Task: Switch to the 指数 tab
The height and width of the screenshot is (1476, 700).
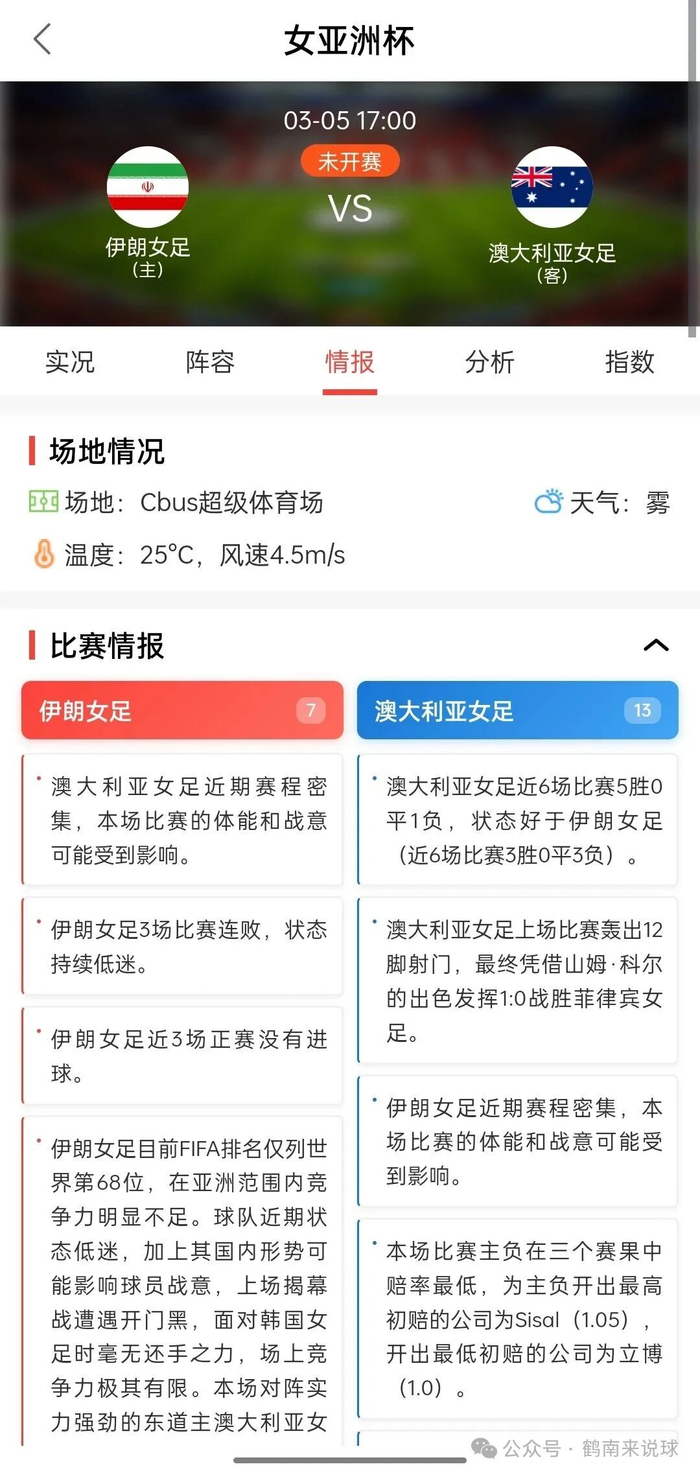Action: pyautogui.click(x=629, y=362)
